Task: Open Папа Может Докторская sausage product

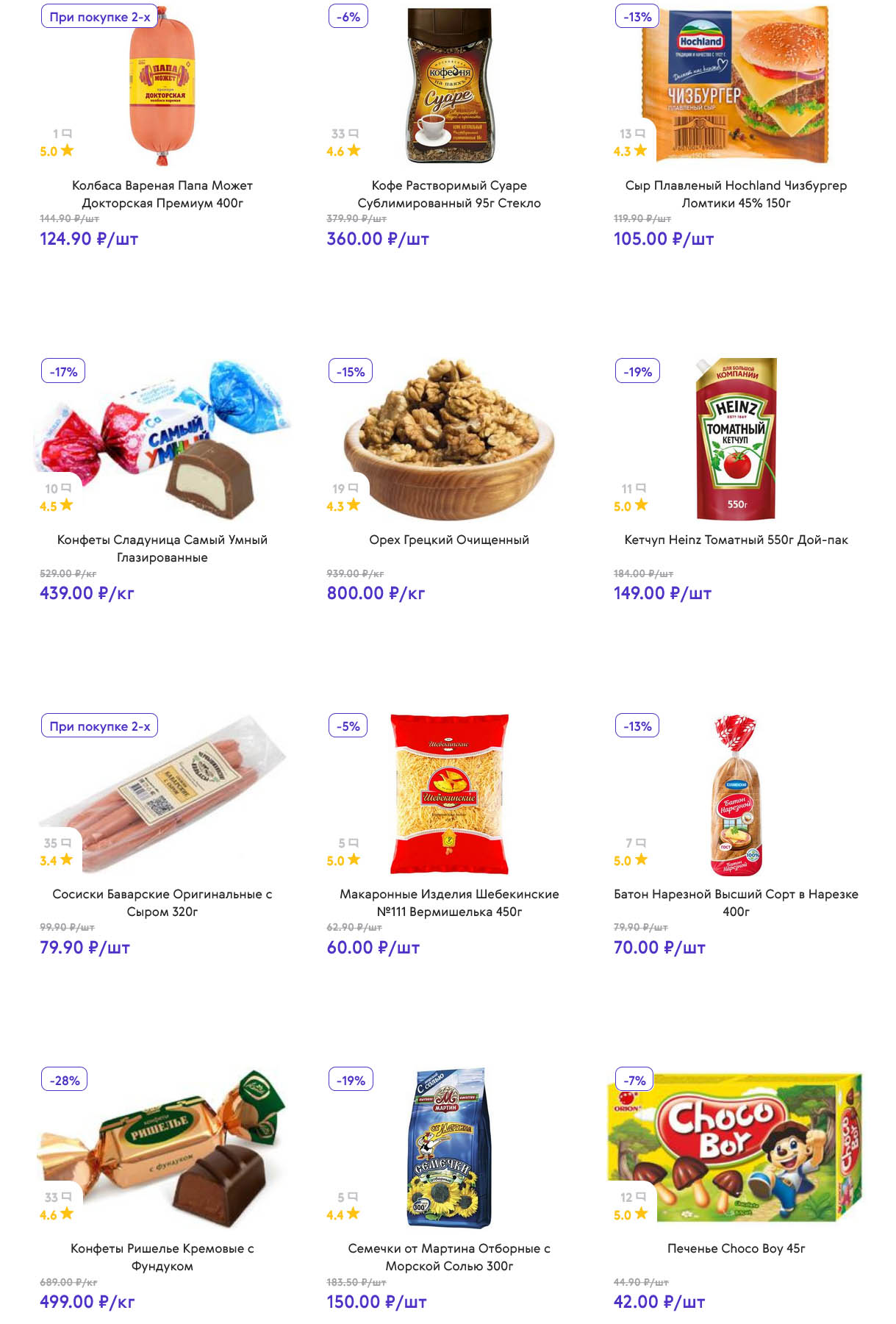Action: coord(162,194)
